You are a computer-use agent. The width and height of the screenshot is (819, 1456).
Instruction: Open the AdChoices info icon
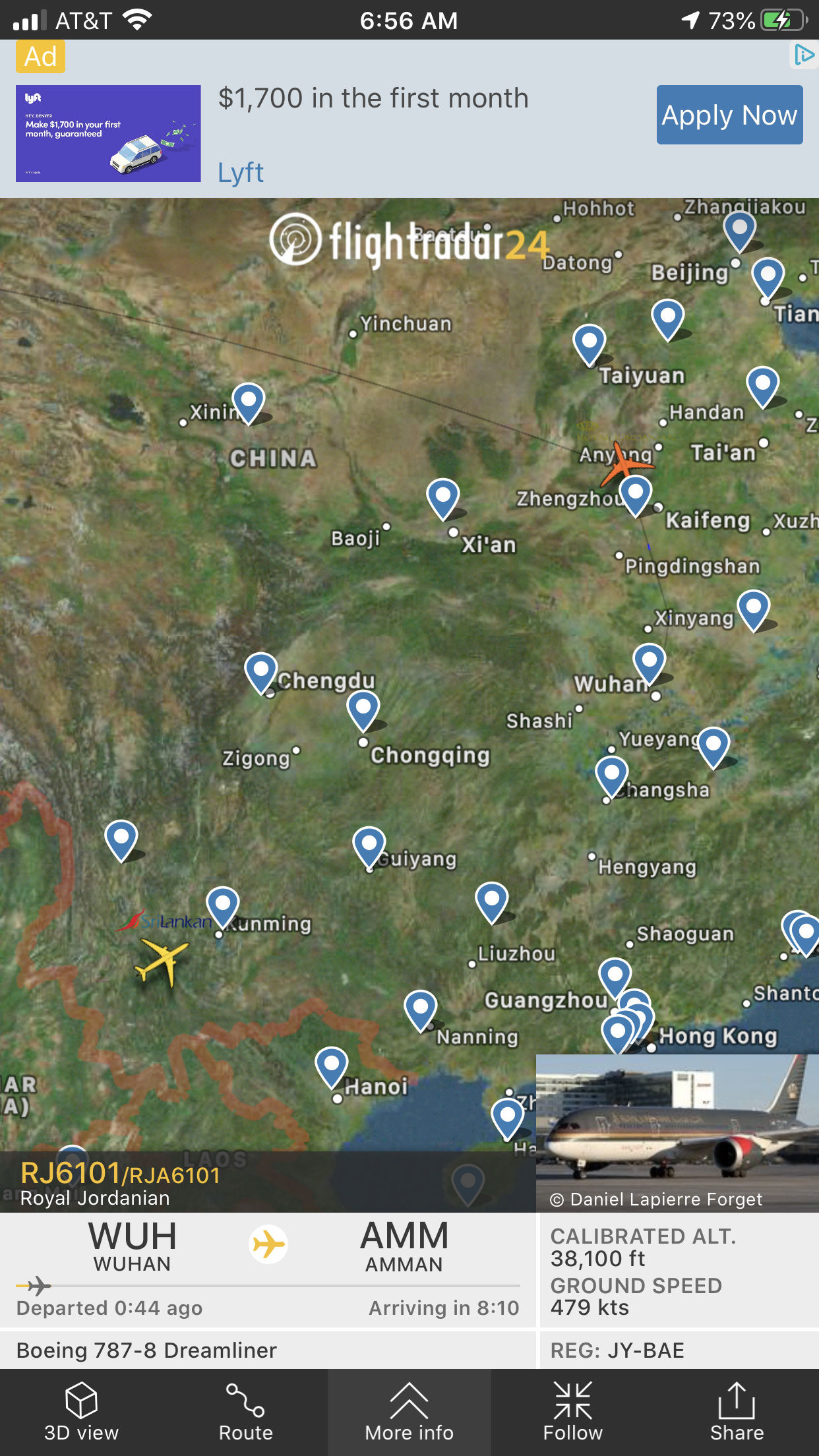click(803, 55)
